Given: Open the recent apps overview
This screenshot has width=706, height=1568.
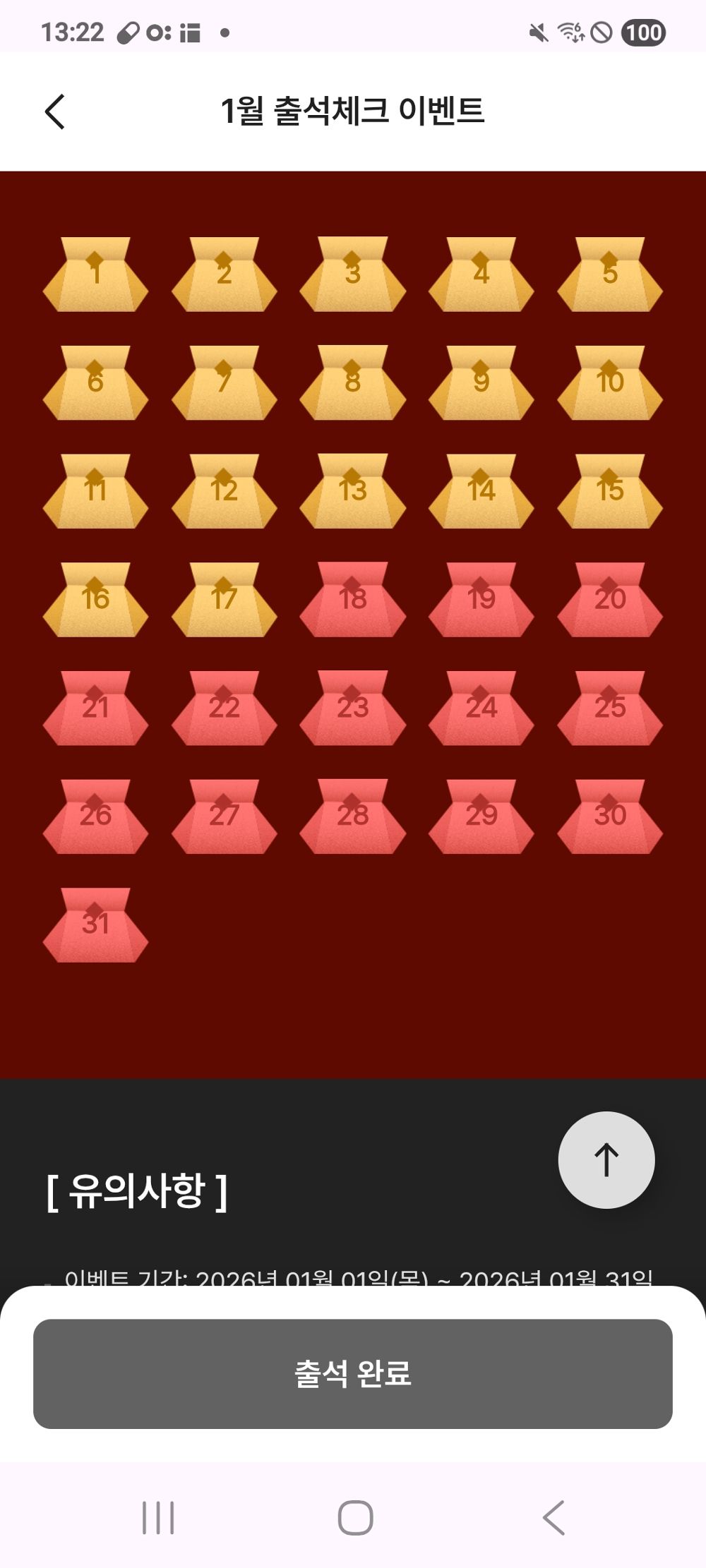Looking at the screenshot, I should 158,1516.
